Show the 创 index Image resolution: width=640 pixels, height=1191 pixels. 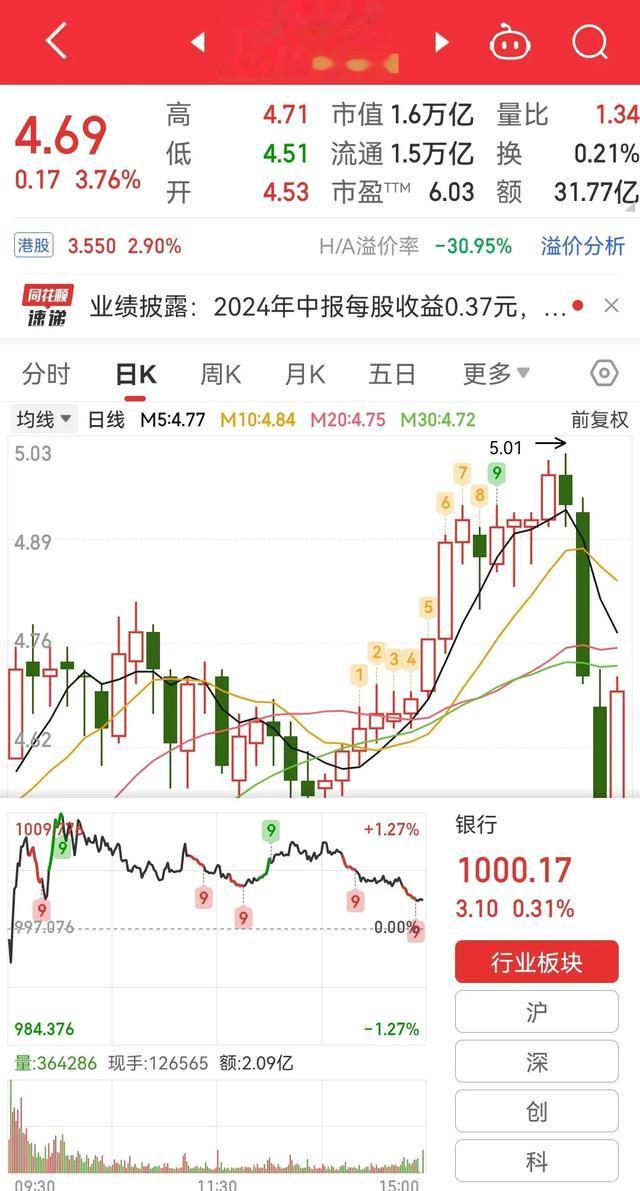coord(537,1111)
